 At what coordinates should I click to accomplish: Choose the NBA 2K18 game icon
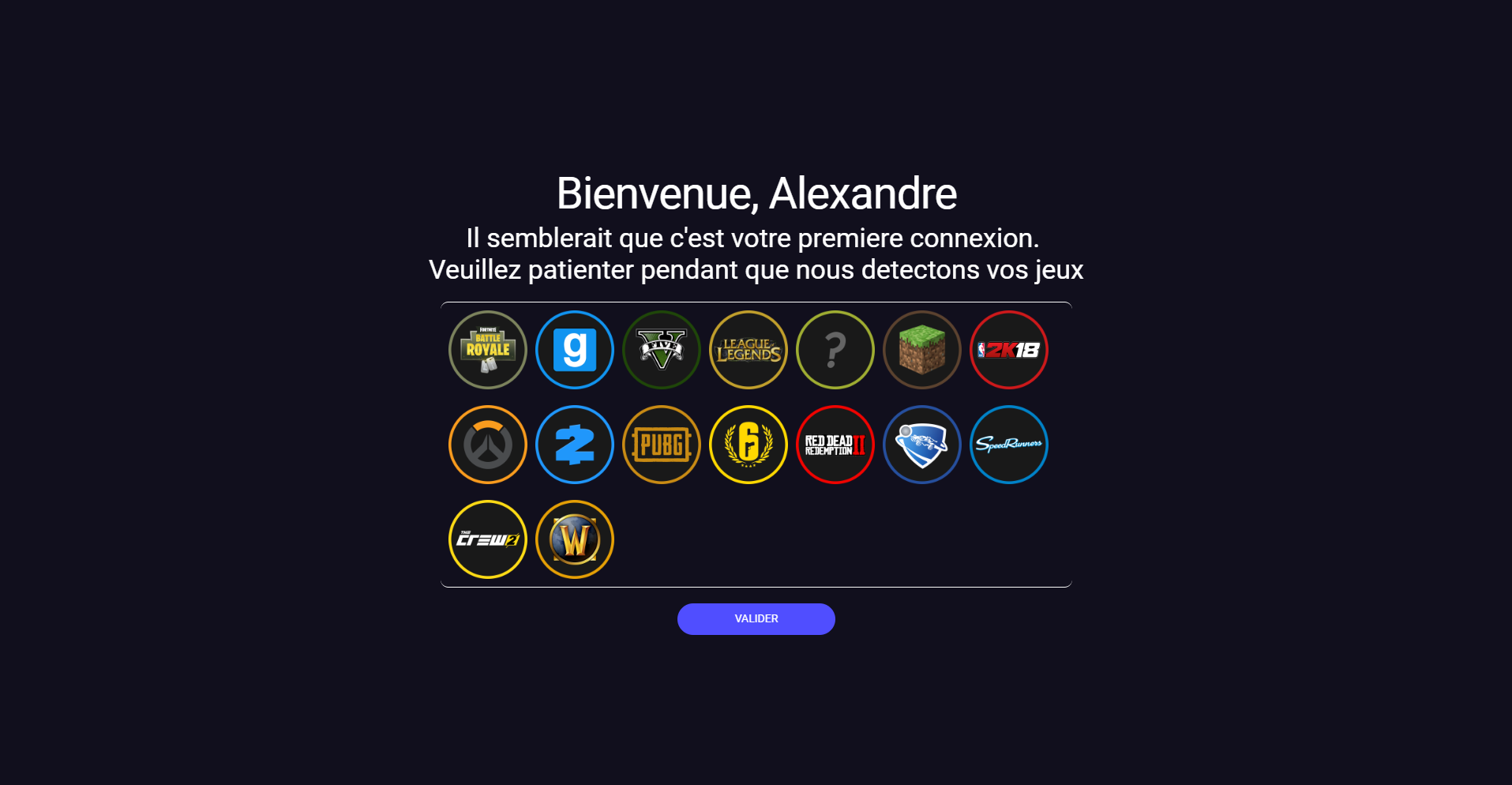1009,350
